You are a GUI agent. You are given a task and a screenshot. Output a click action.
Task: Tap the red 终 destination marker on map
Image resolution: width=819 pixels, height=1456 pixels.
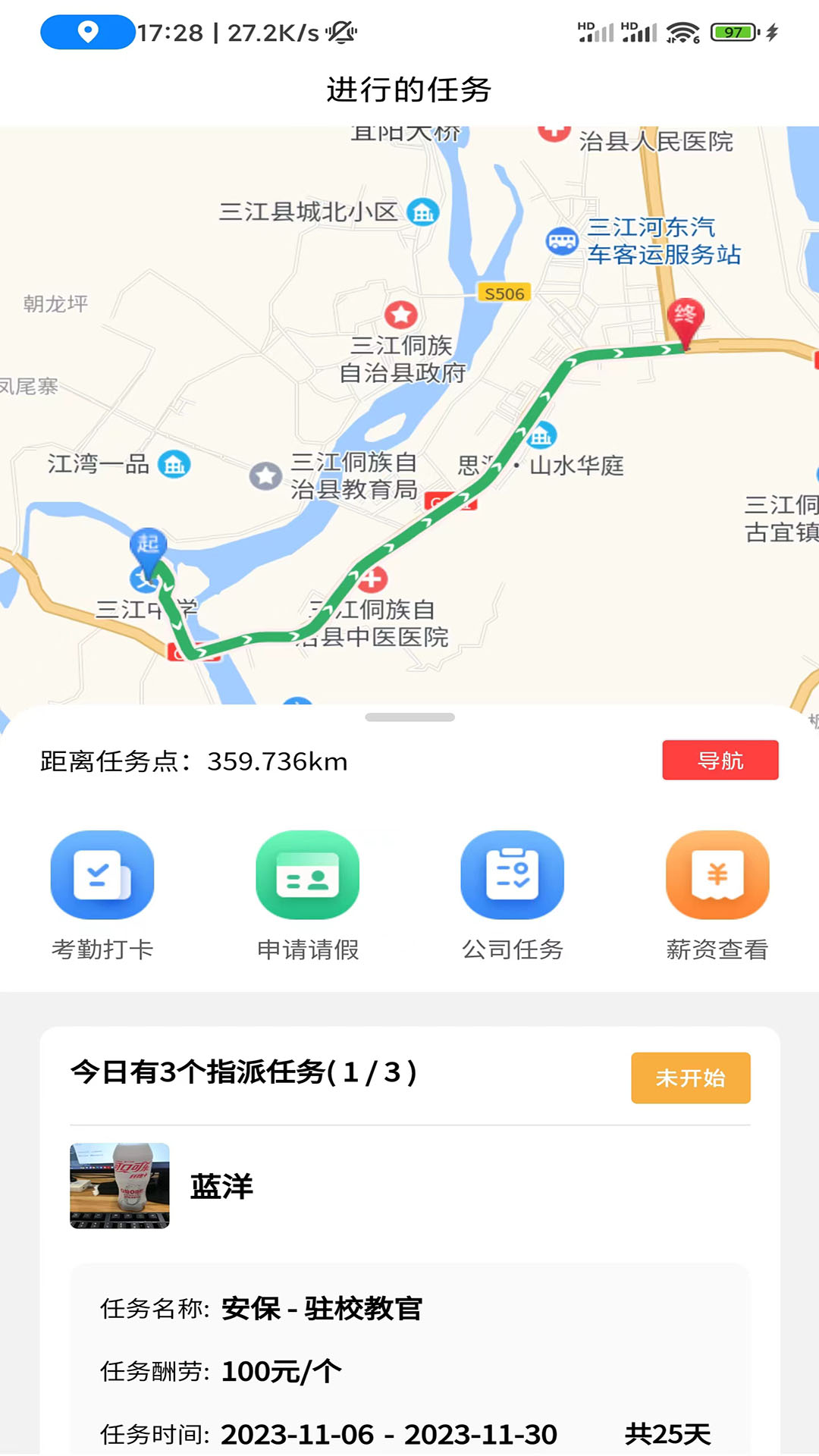tap(685, 318)
